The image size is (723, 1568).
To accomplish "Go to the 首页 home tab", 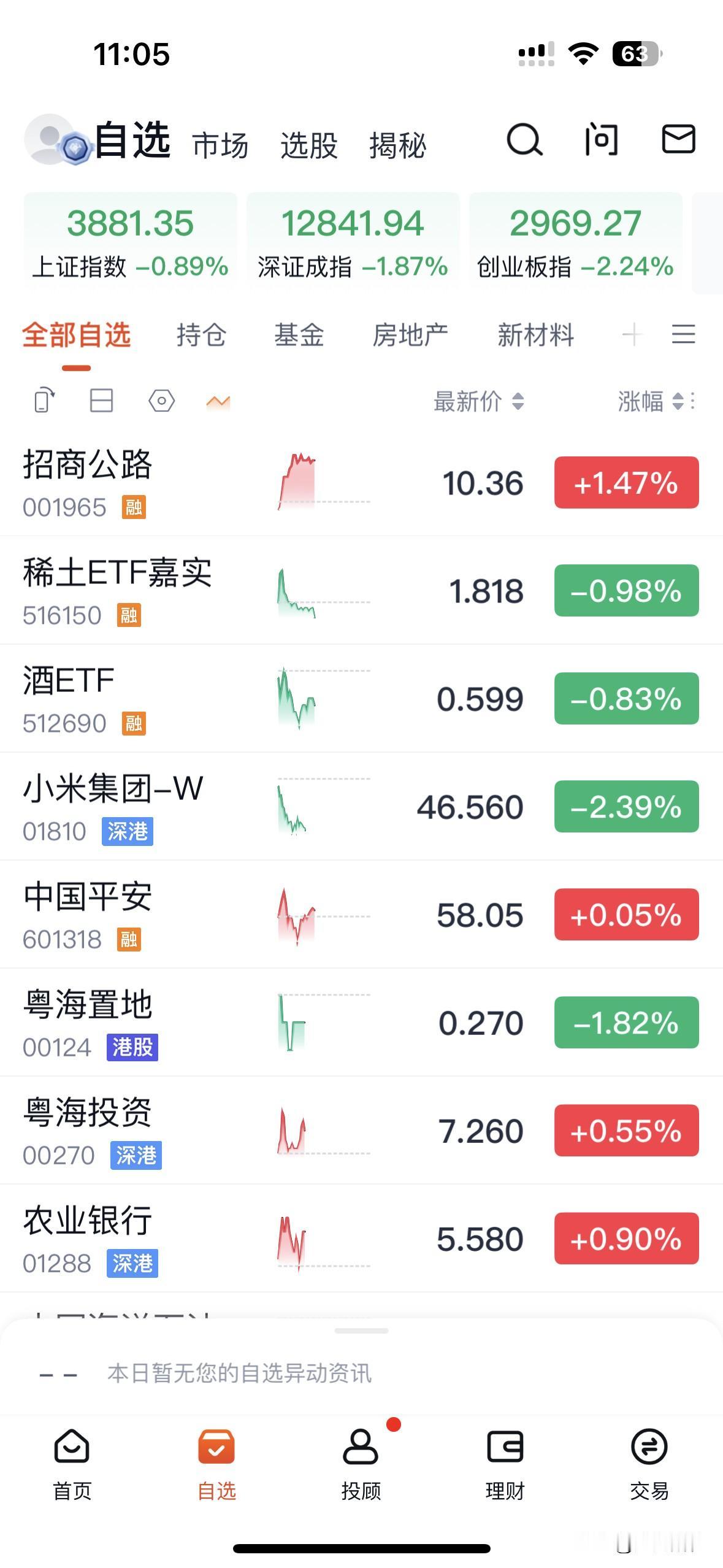I will [72, 1464].
